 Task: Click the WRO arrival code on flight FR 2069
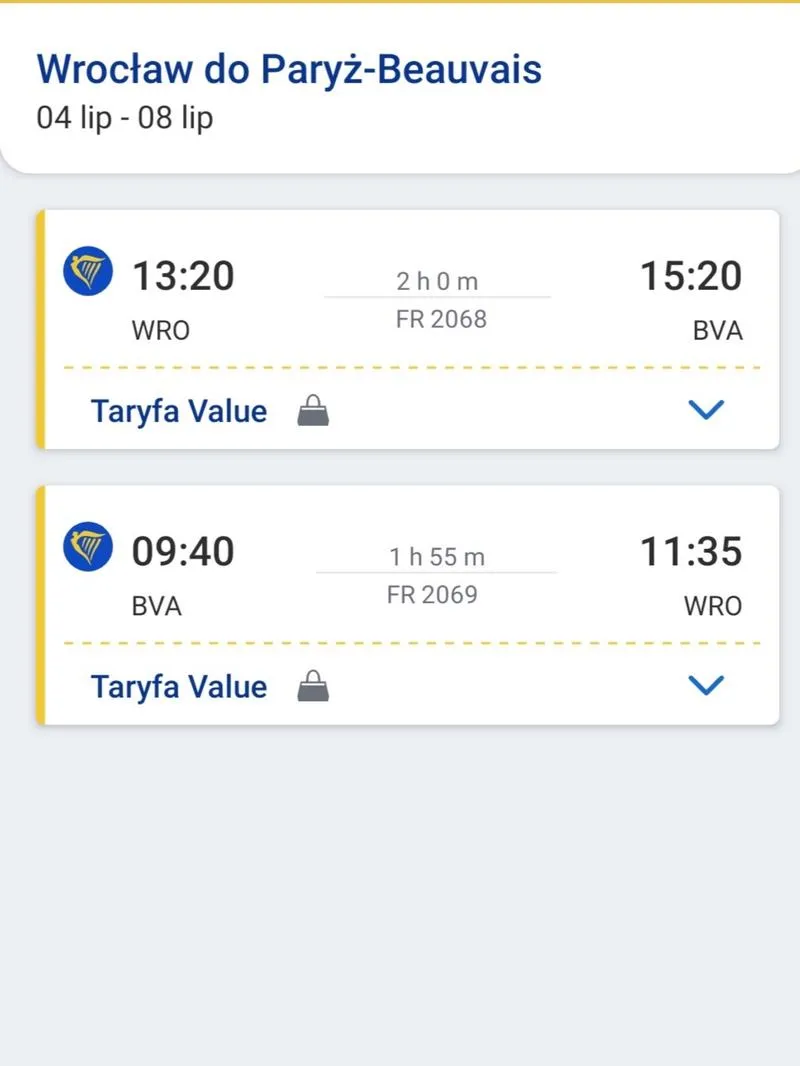(x=713, y=605)
